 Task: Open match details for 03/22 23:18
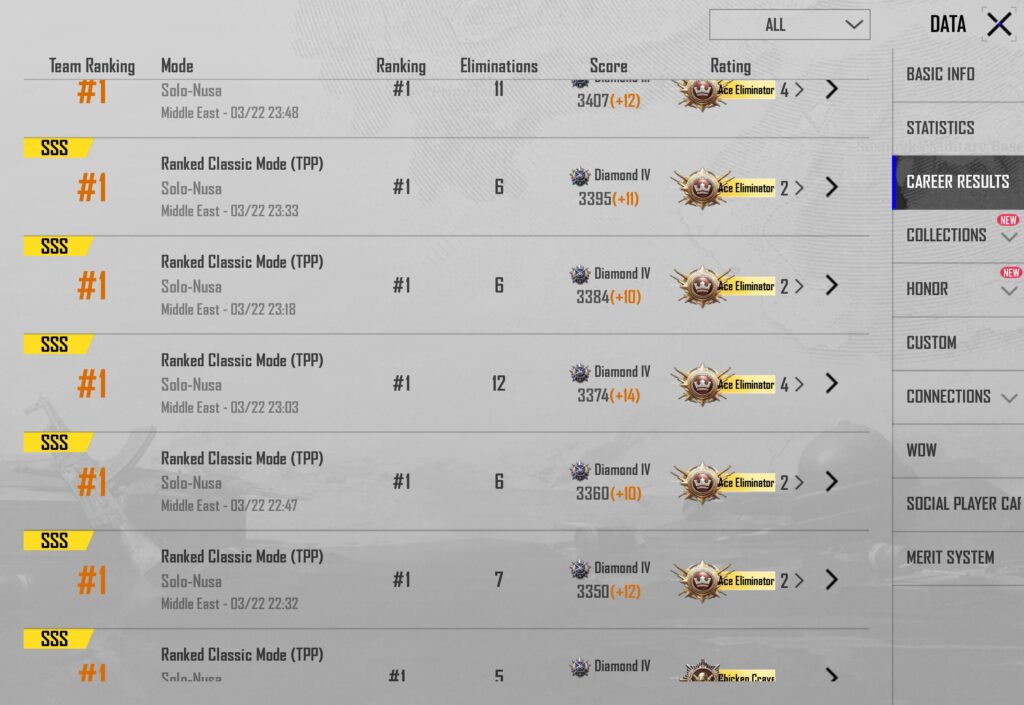click(x=831, y=285)
